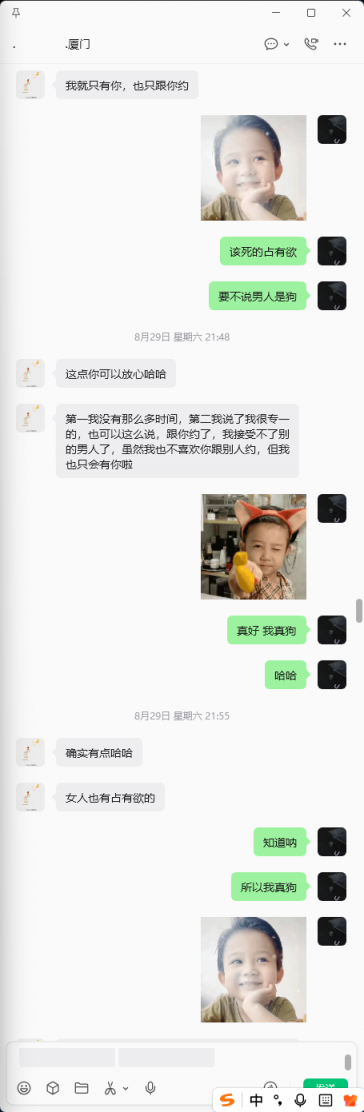Click the chat history scrollbar handle

point(359,611)
